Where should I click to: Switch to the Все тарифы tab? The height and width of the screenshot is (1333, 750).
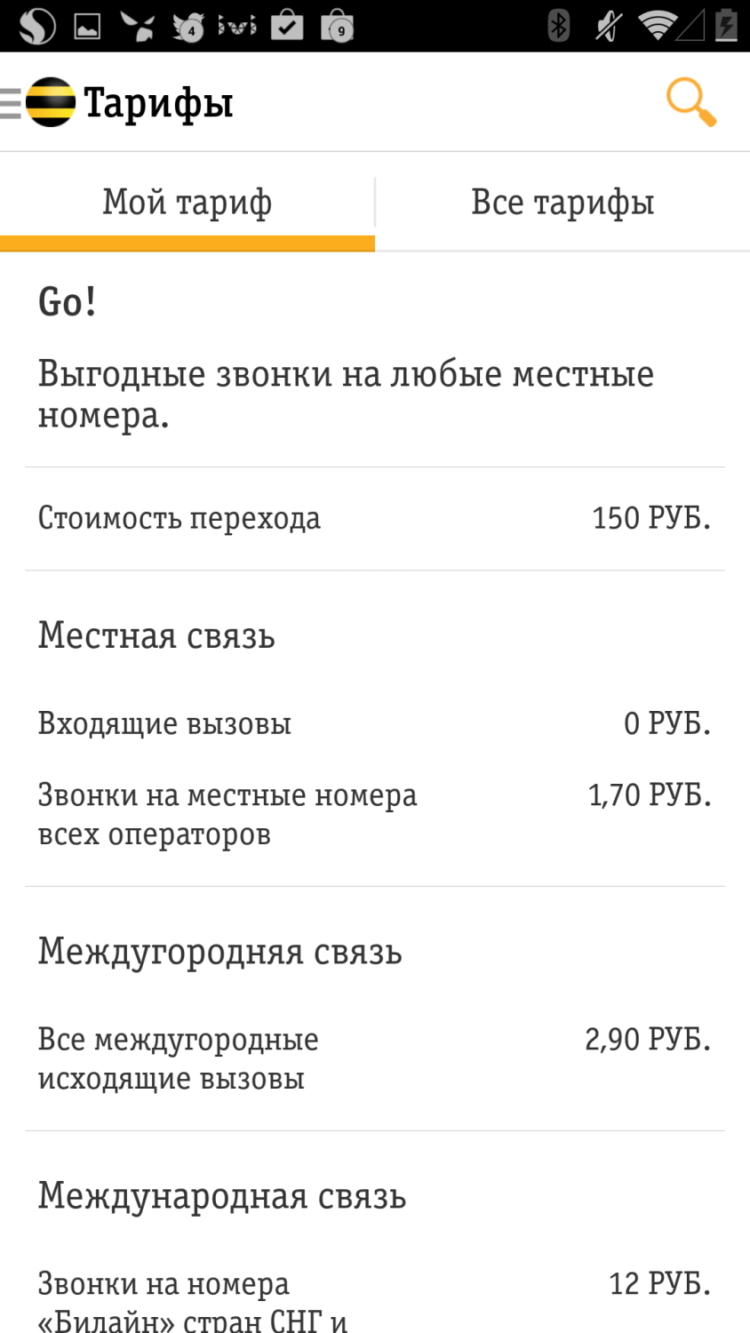click(563, 201)
